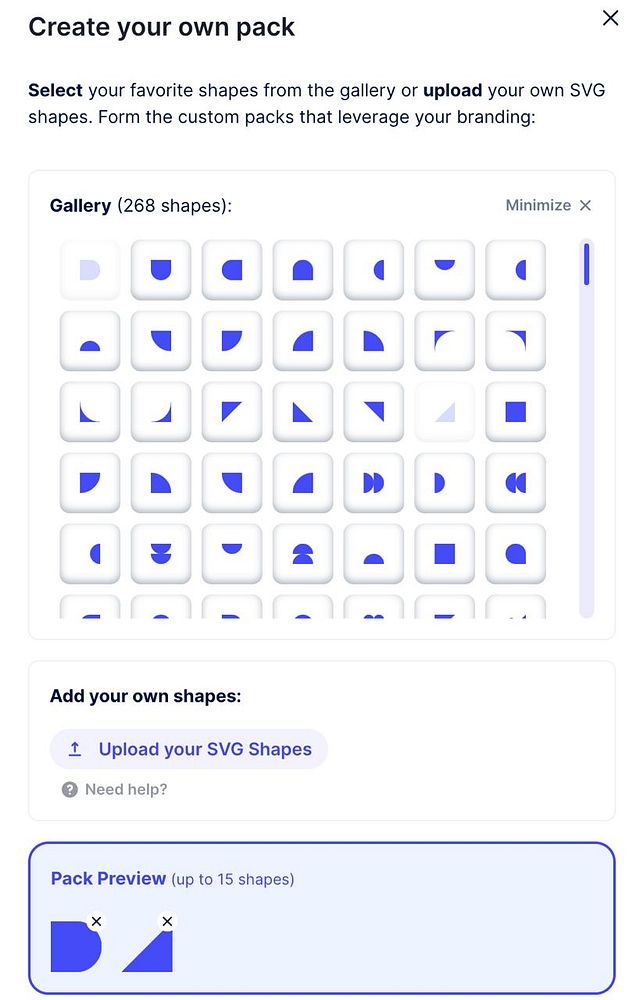Tap Upload your SVG Shapes

point(189,749)
